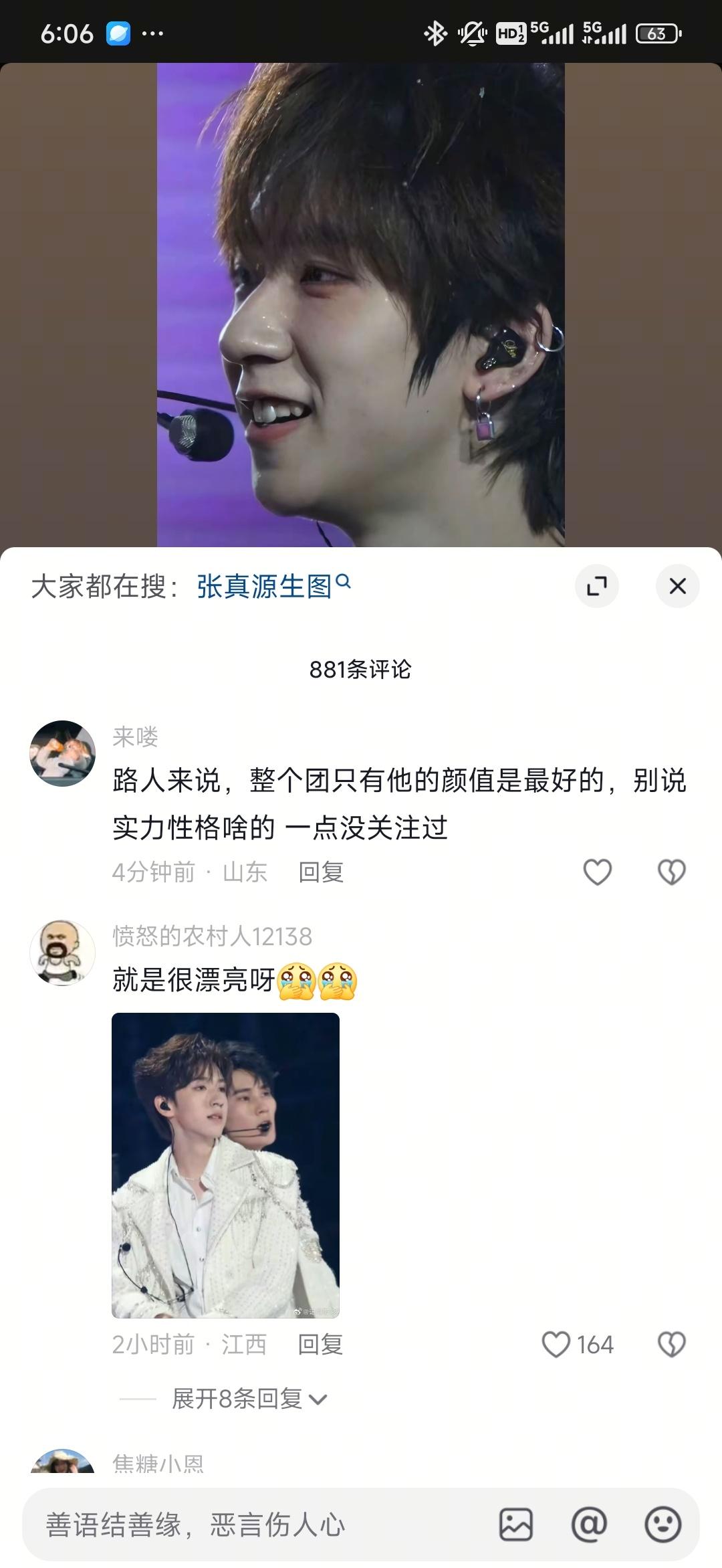Mention someone with the @ icon
The image size is (722, 1568).
click(589, 1525)
